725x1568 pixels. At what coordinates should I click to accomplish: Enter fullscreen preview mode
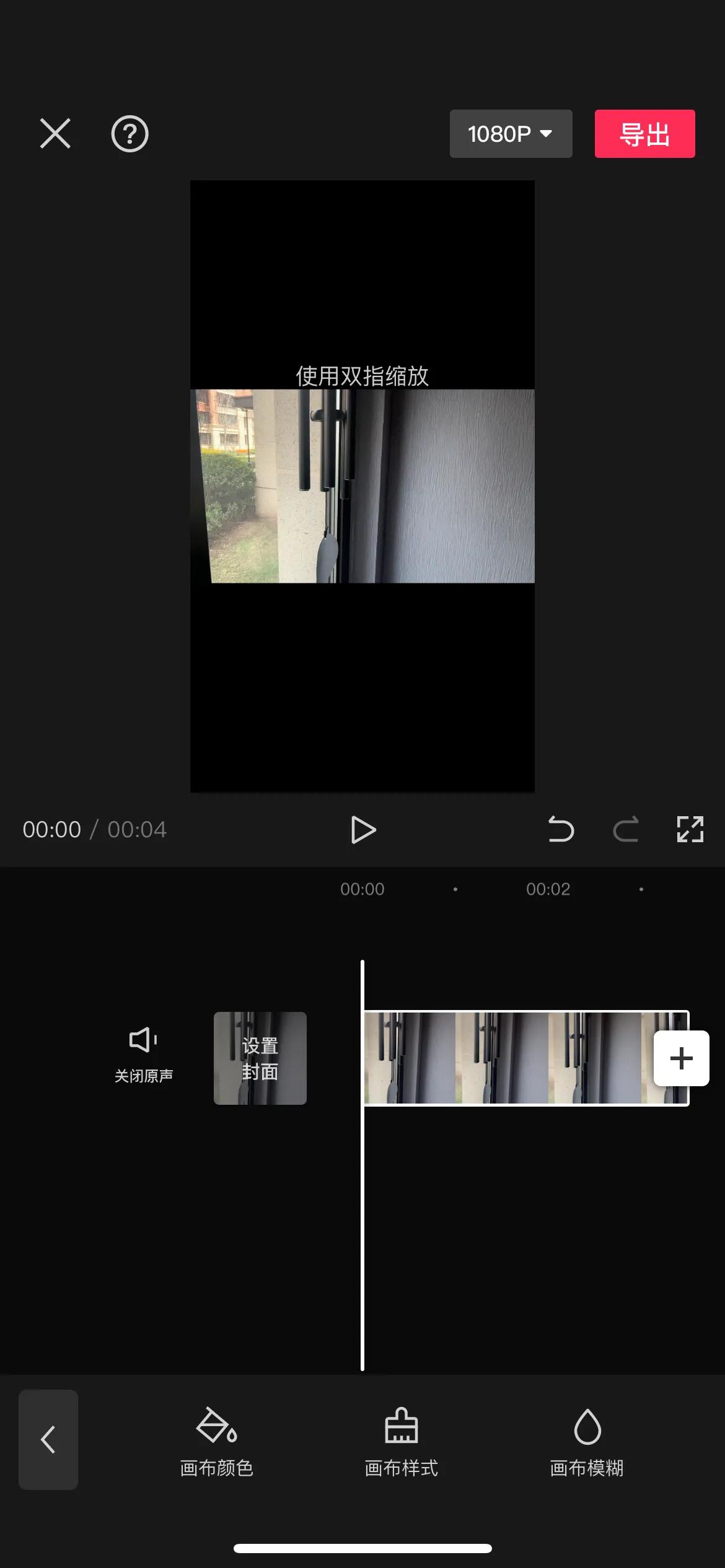690,829
